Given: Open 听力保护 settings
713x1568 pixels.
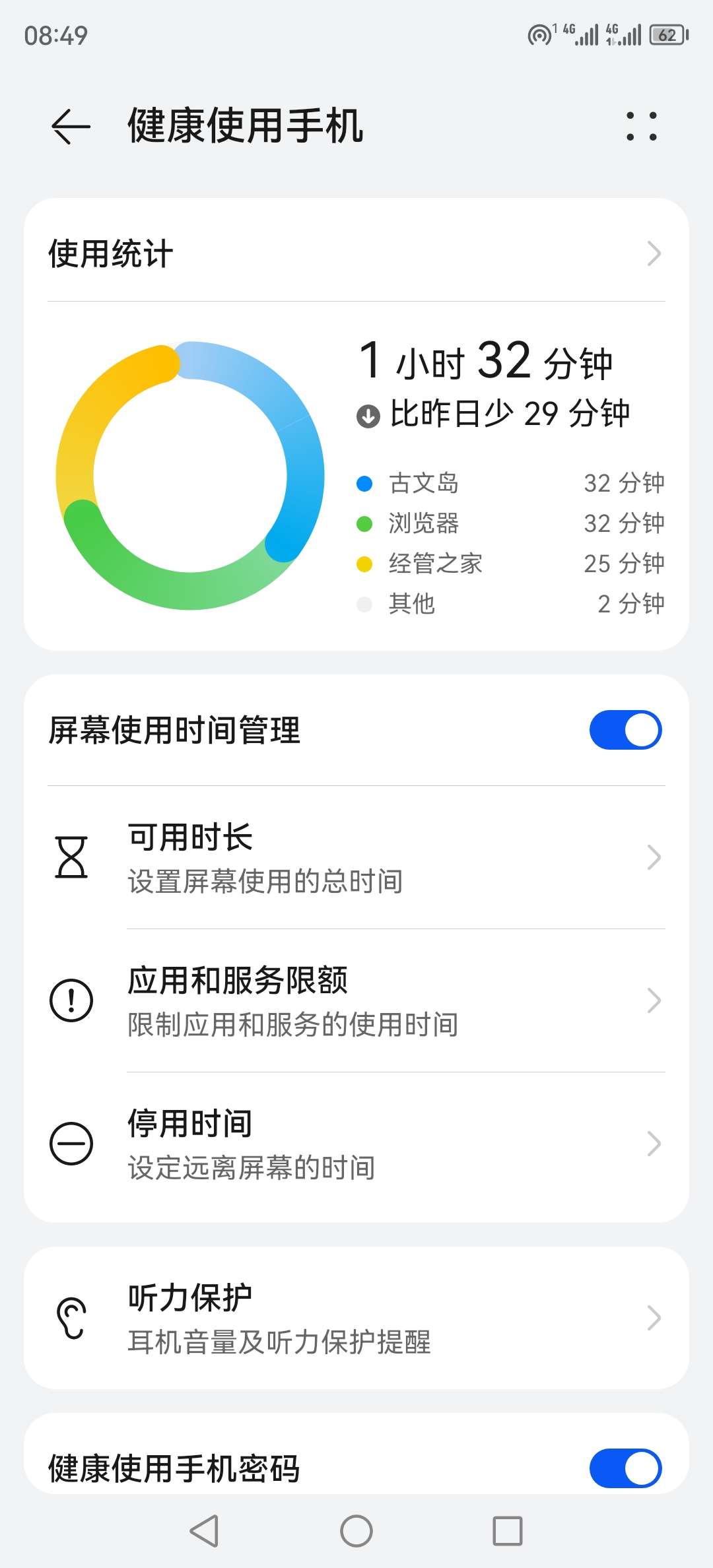Looking at the screenshot, I should tap(356, 1319).
